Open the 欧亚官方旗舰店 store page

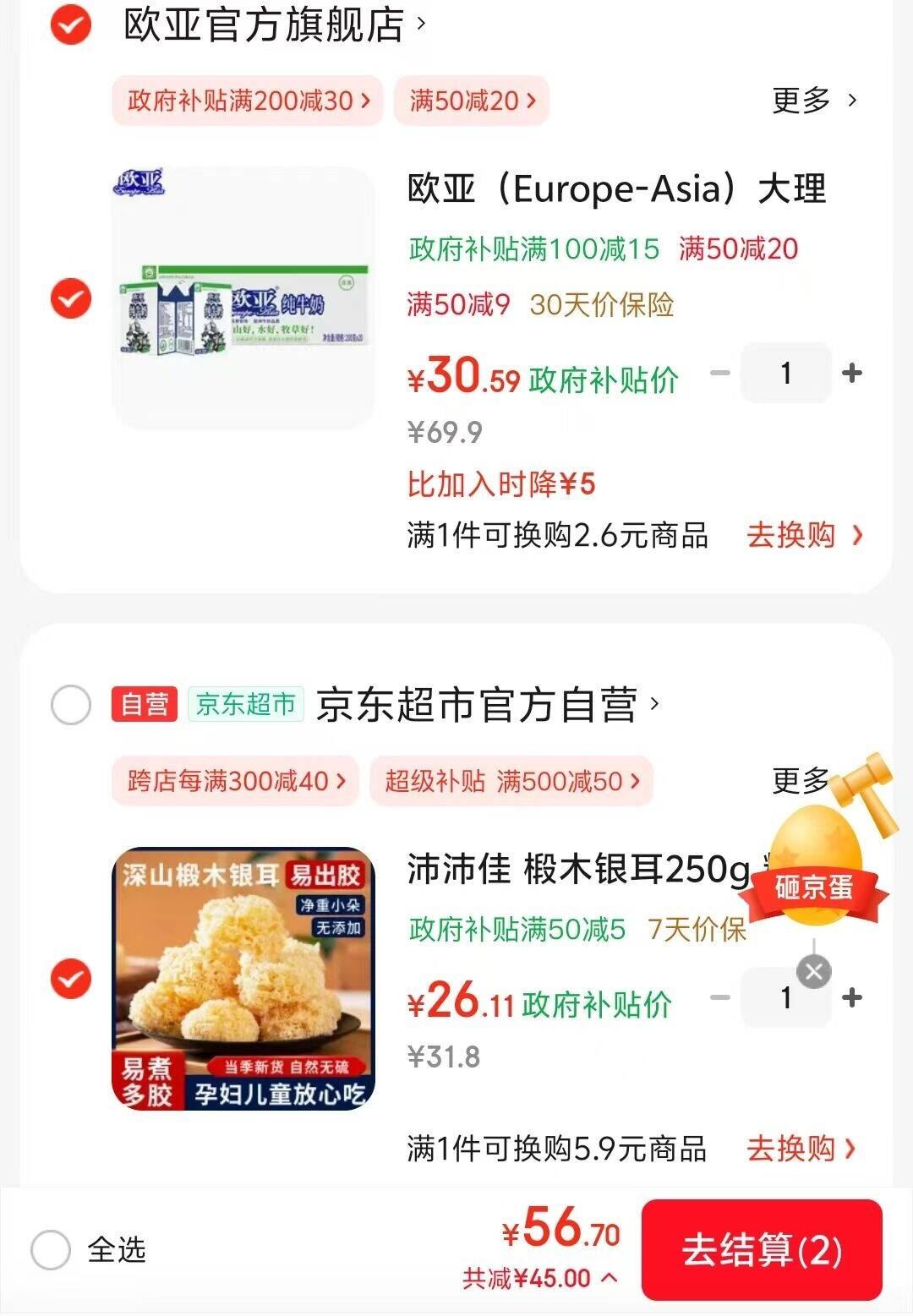click(x=264, y=25)
